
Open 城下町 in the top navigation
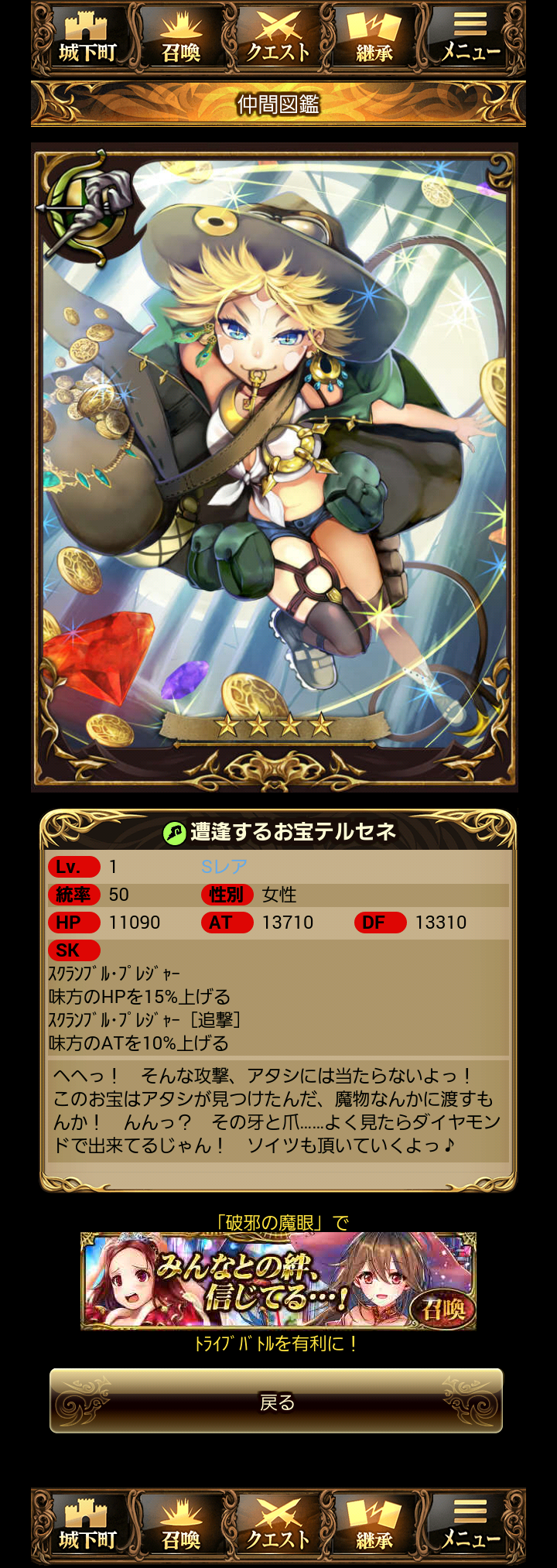click(x=87, y=39)
